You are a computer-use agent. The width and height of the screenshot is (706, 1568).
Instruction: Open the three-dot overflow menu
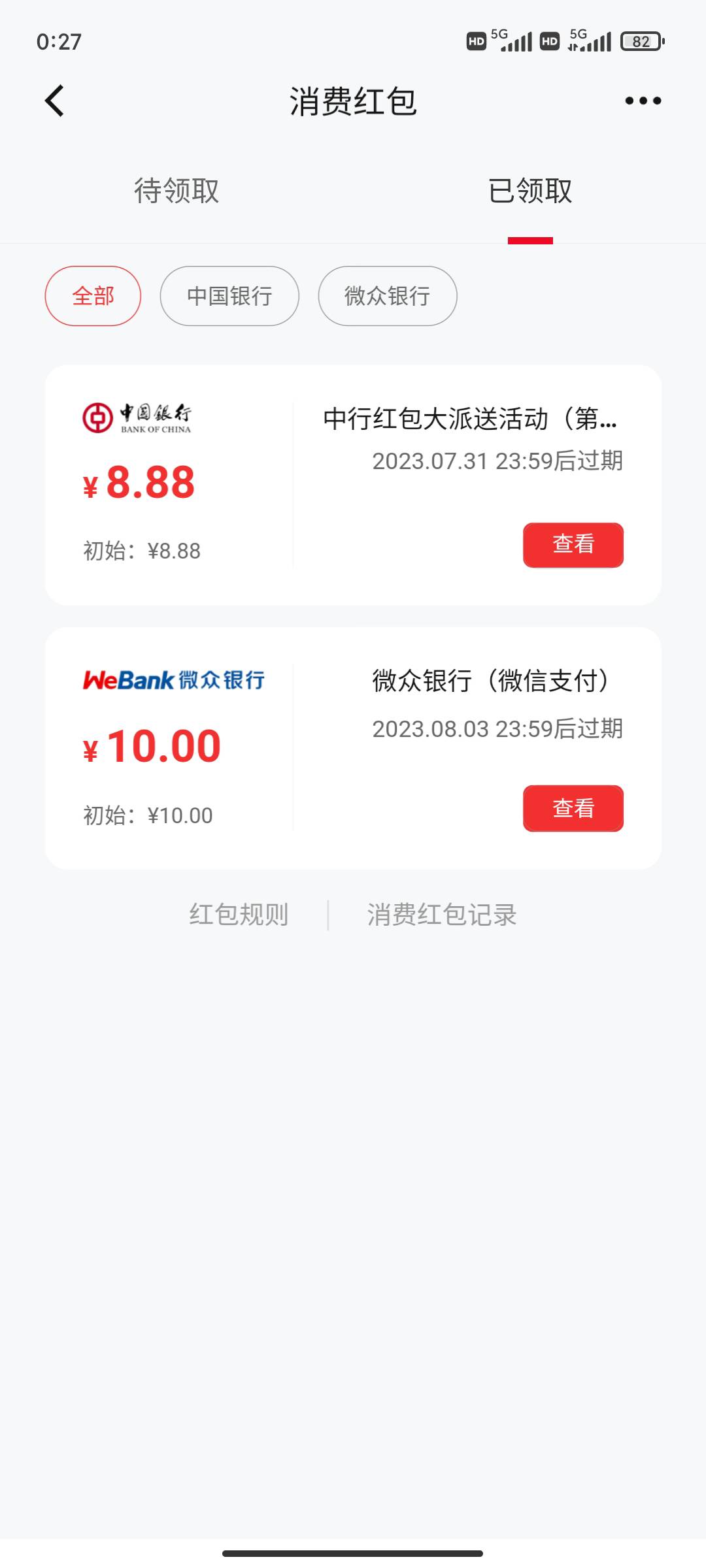click(x=643, y=101)
